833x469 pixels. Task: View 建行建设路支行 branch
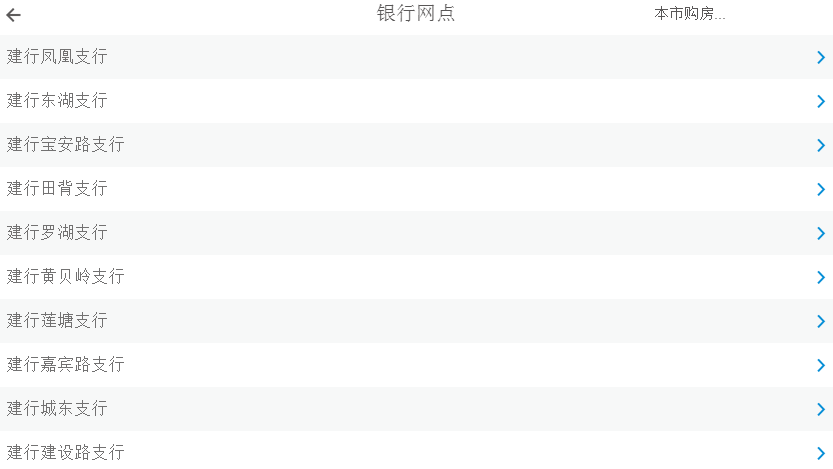416,452
